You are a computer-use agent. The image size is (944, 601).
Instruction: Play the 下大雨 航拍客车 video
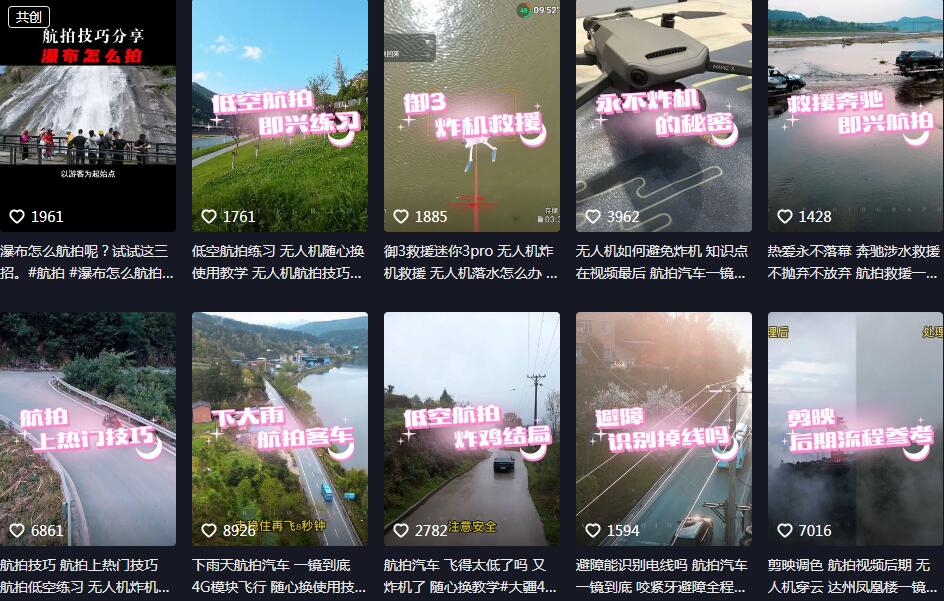point(279,428)
